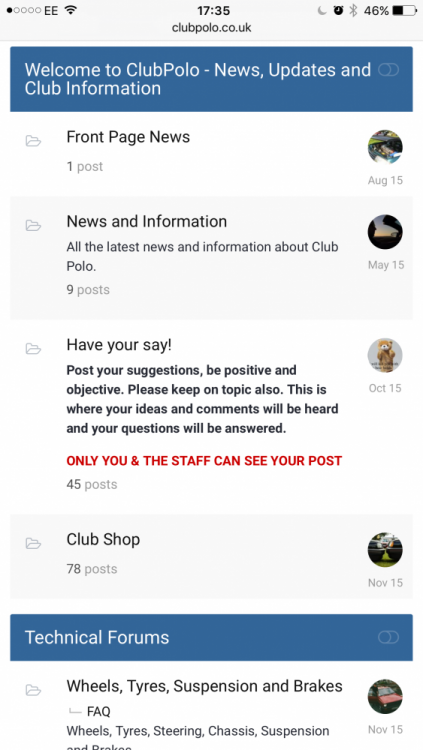Open the Front Page News forum
423x750 pixels.
point(128,137)
